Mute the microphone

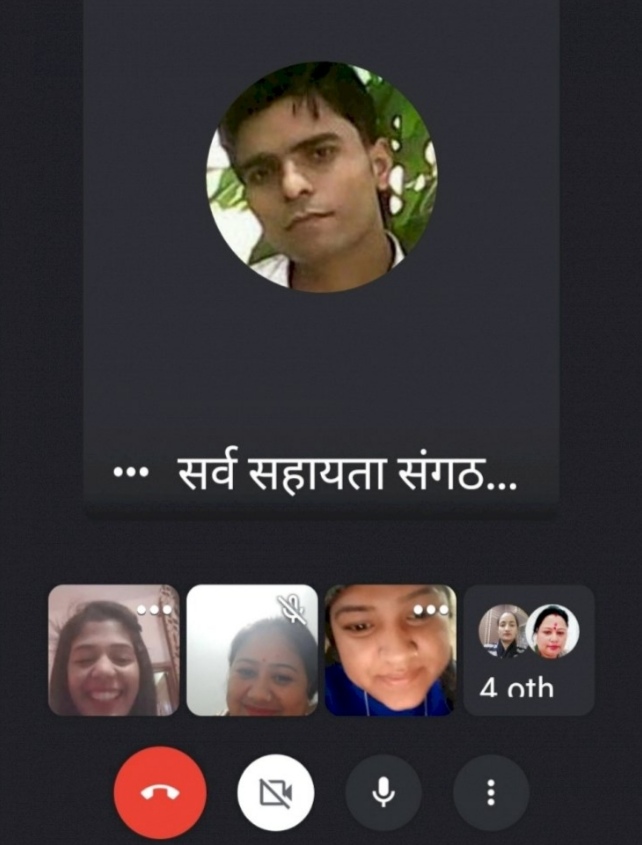click(x=382, y=793)
